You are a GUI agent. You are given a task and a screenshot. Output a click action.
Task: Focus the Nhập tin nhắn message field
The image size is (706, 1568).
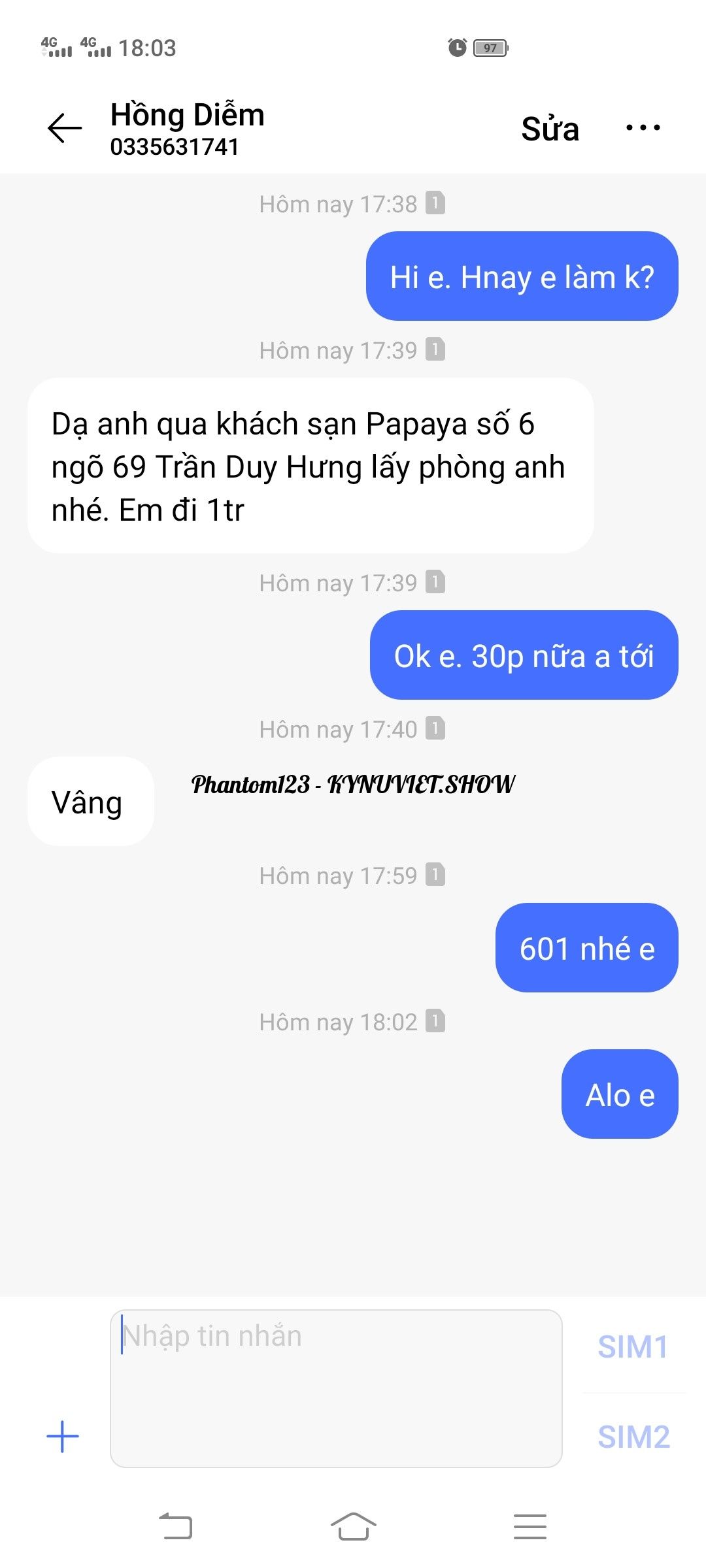coord(336,1388)
